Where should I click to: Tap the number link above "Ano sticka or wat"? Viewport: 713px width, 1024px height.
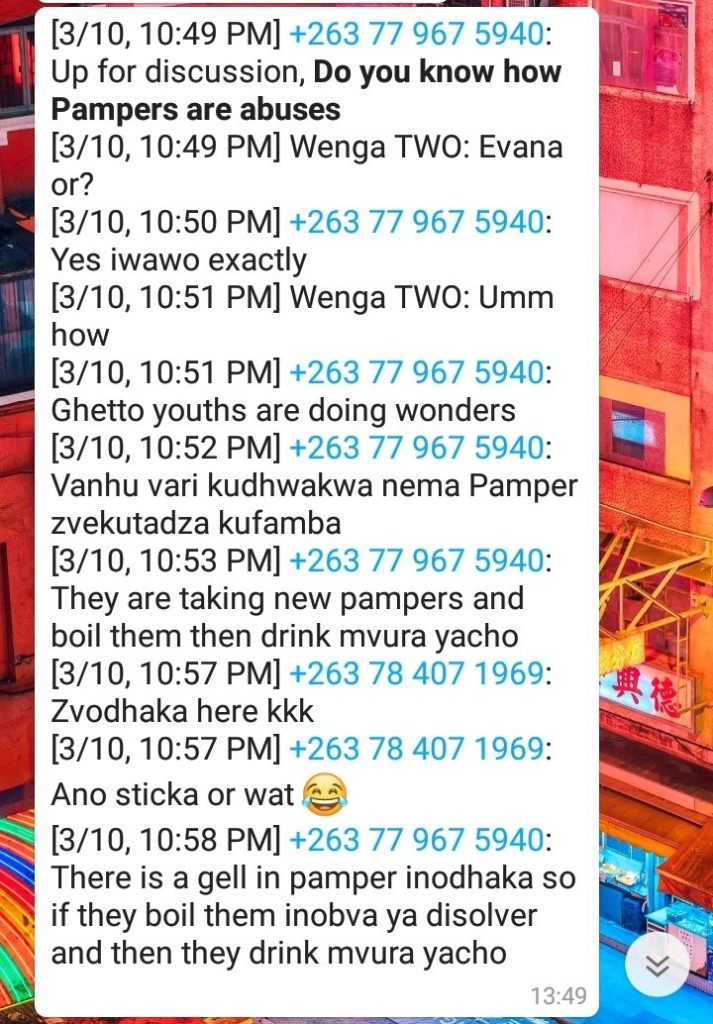pos(417,750)
